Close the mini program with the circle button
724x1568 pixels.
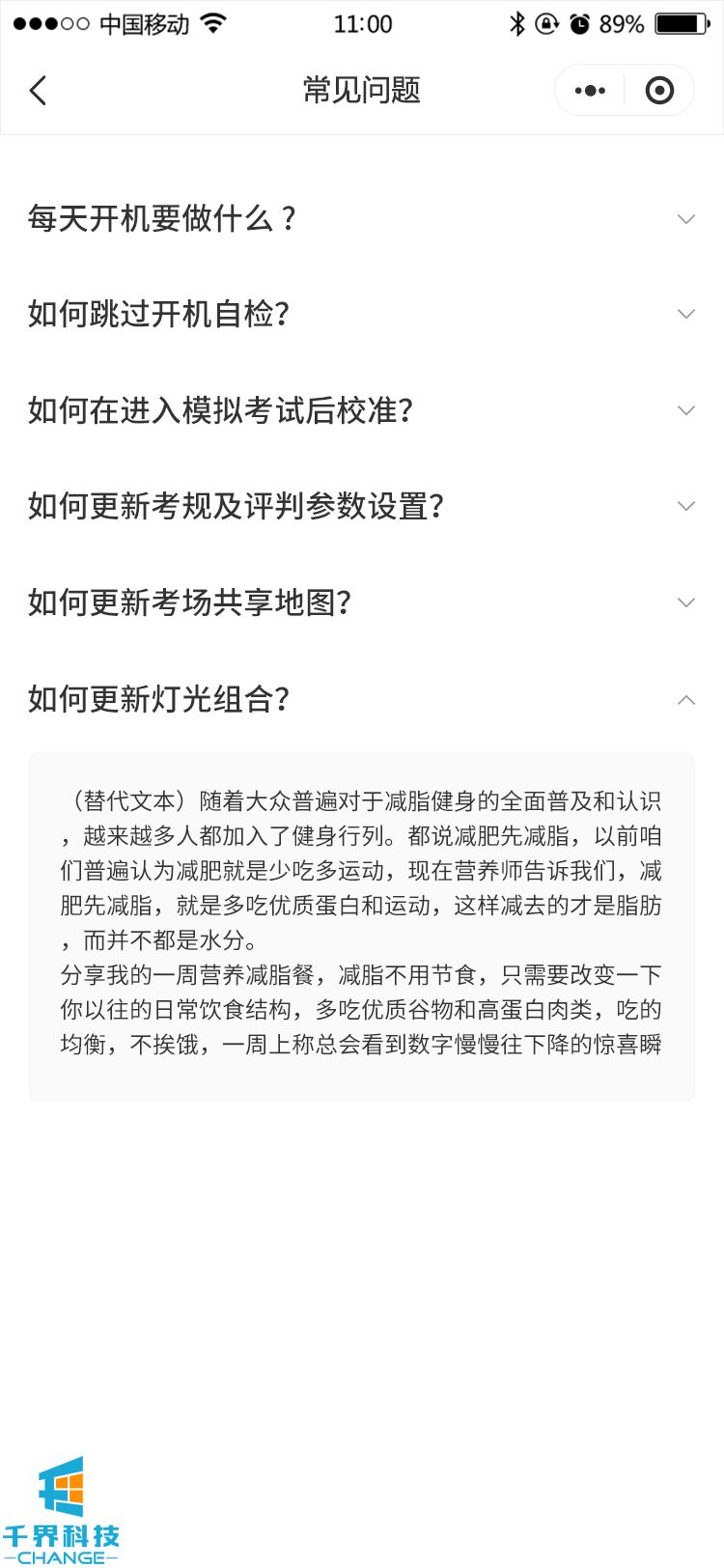pos(659,91)
